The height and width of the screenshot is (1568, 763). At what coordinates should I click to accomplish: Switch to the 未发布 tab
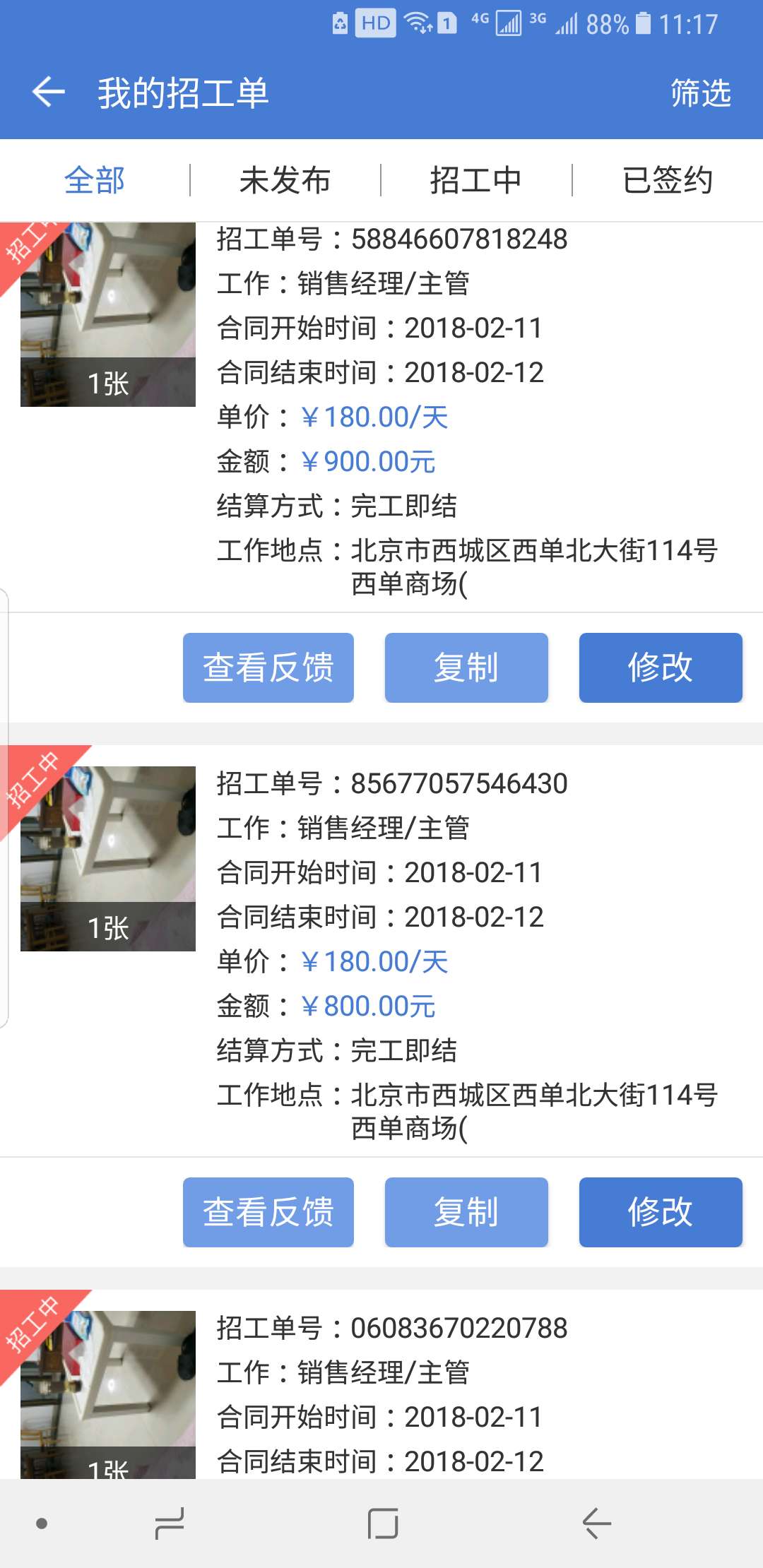(285, 179)
